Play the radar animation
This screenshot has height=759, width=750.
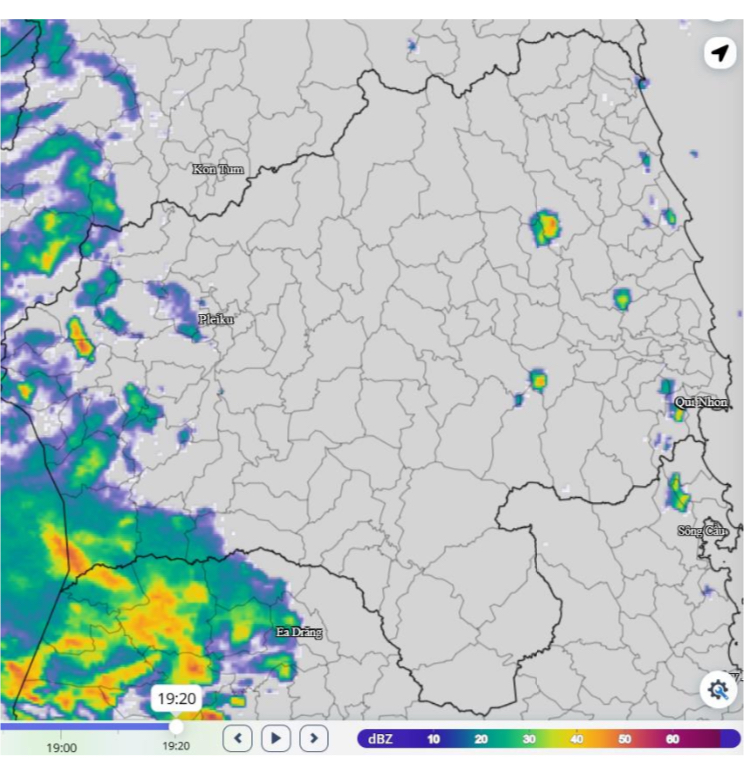pyautogui.click(x=276, y=738)
